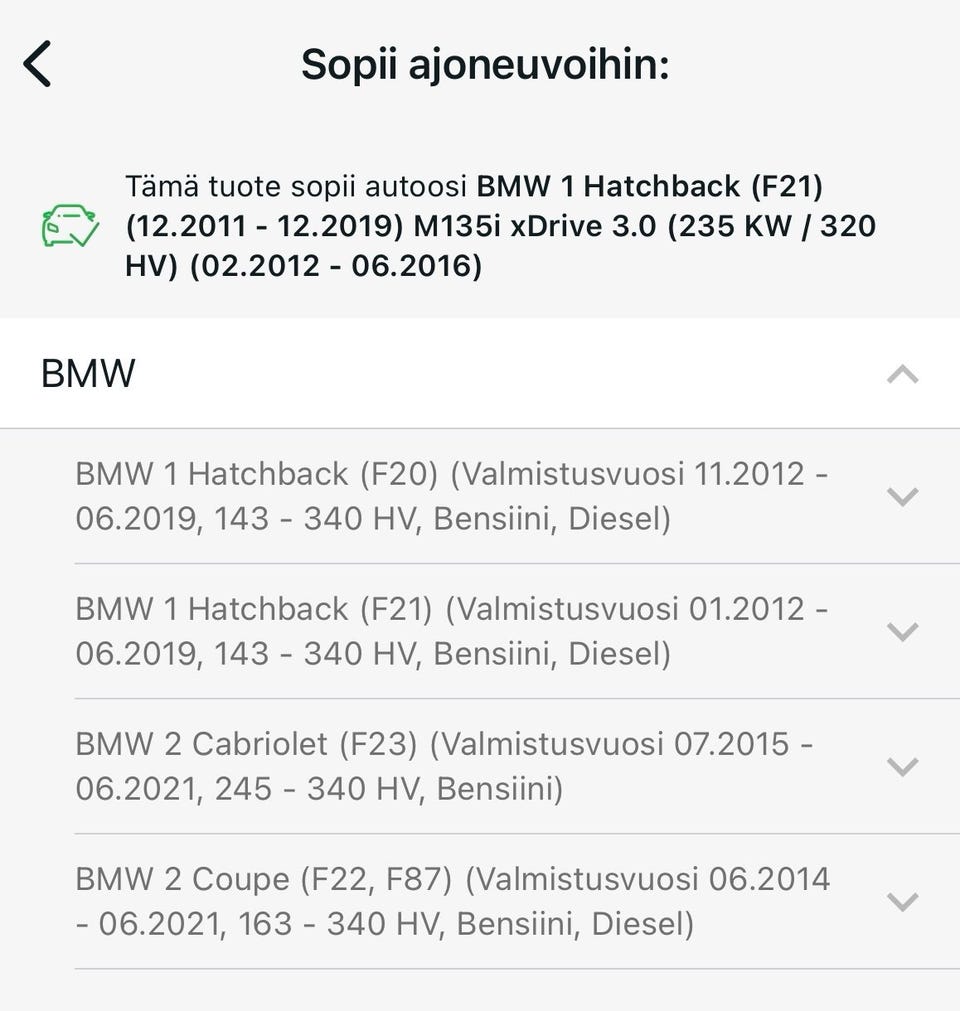Expand BMW 1 Hatchback (F20) row
Image resolution: width=960 pixels, height=1011 pixels.
(902, 496)
